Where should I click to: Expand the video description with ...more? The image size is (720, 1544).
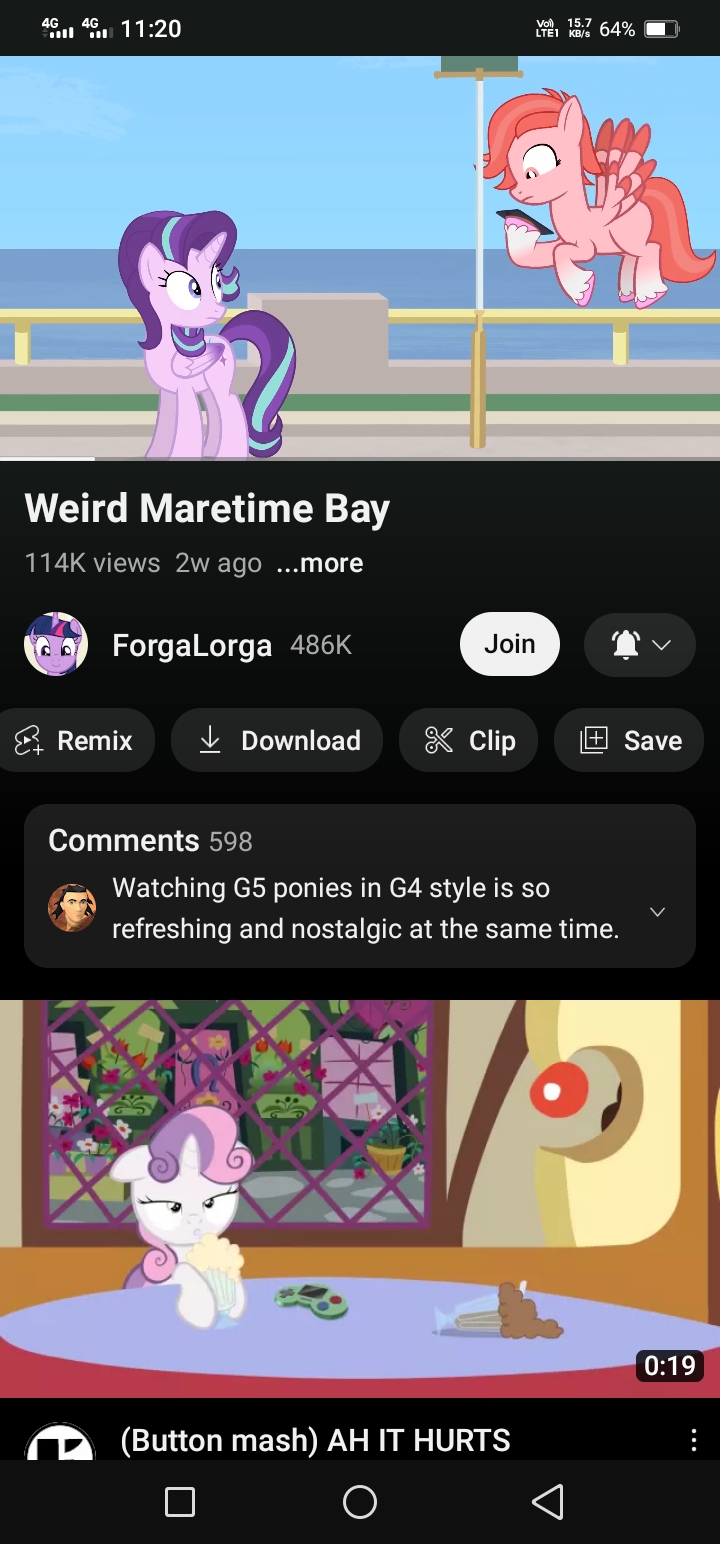click(x=320, y=563)
